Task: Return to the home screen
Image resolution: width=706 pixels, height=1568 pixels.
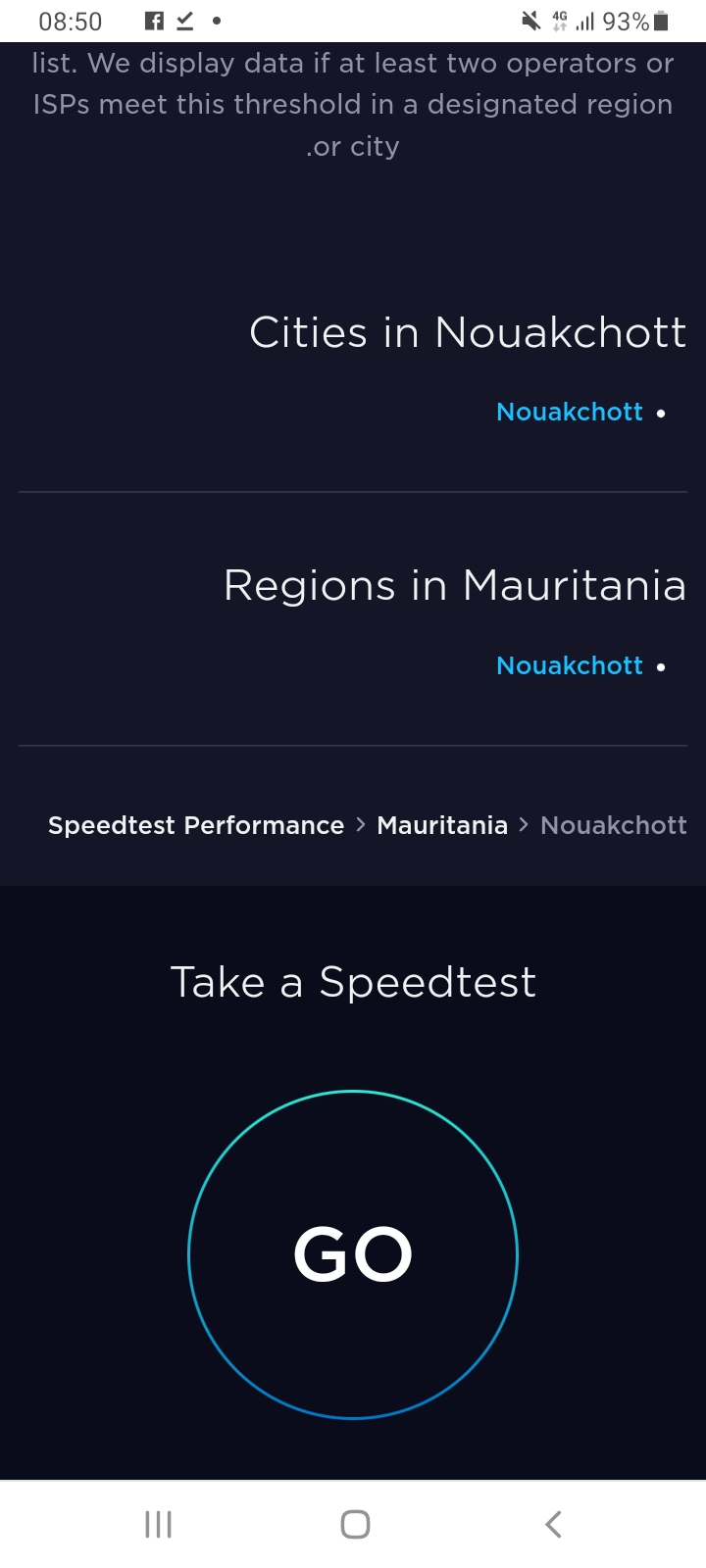Action: click(355, 1524)
